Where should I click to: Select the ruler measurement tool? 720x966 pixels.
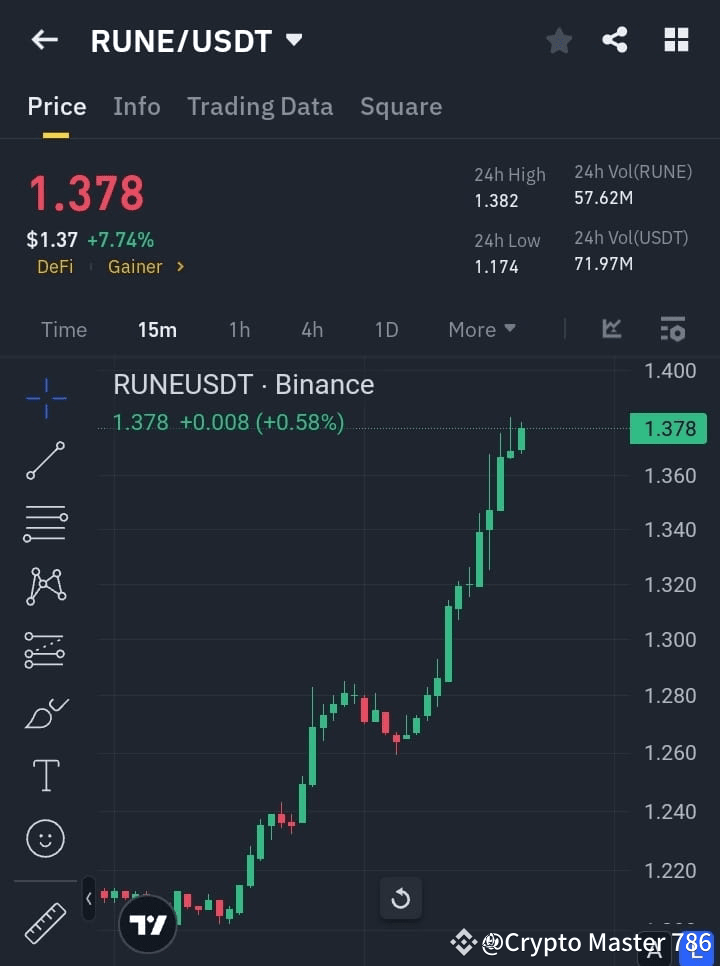click(x=45, y=922)
